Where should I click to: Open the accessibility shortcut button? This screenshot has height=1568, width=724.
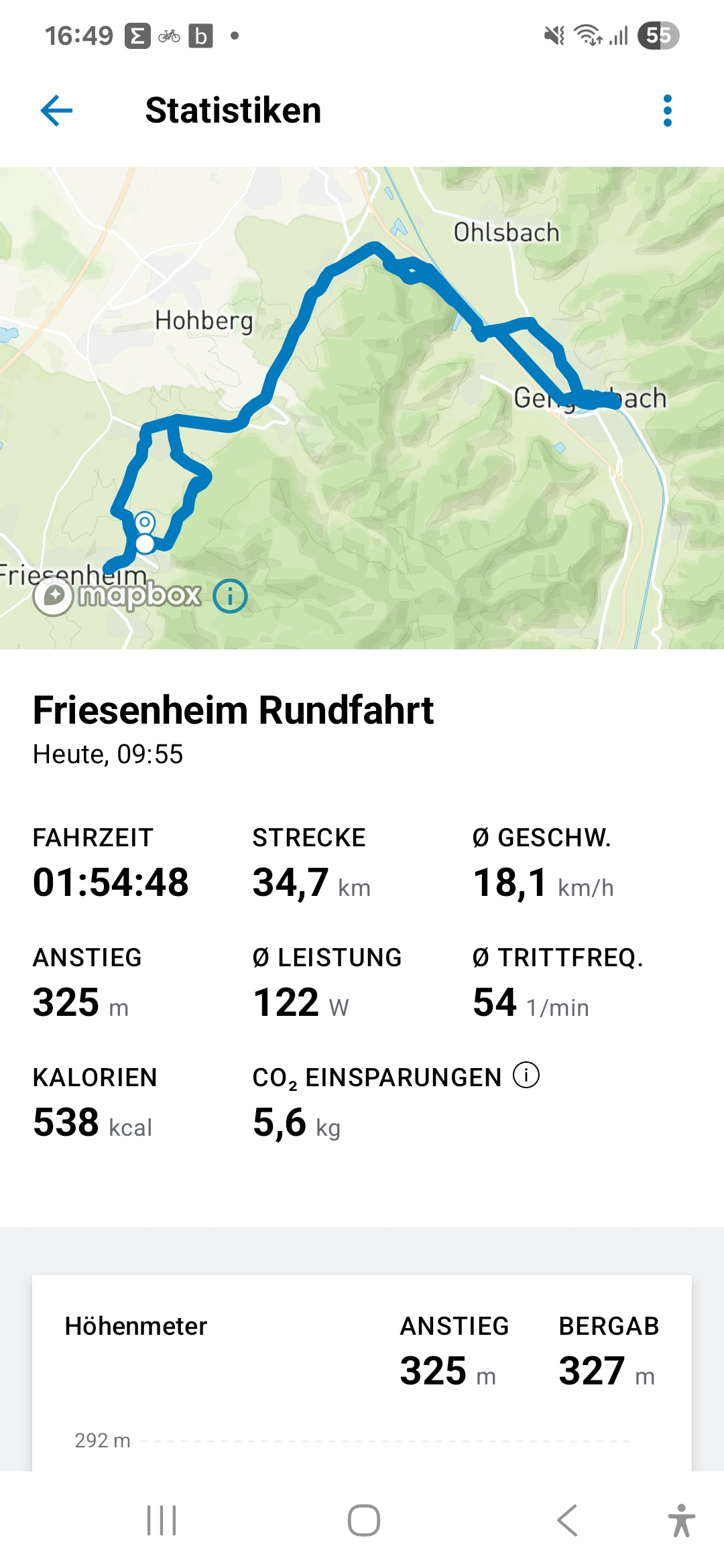click(681, 1520)
